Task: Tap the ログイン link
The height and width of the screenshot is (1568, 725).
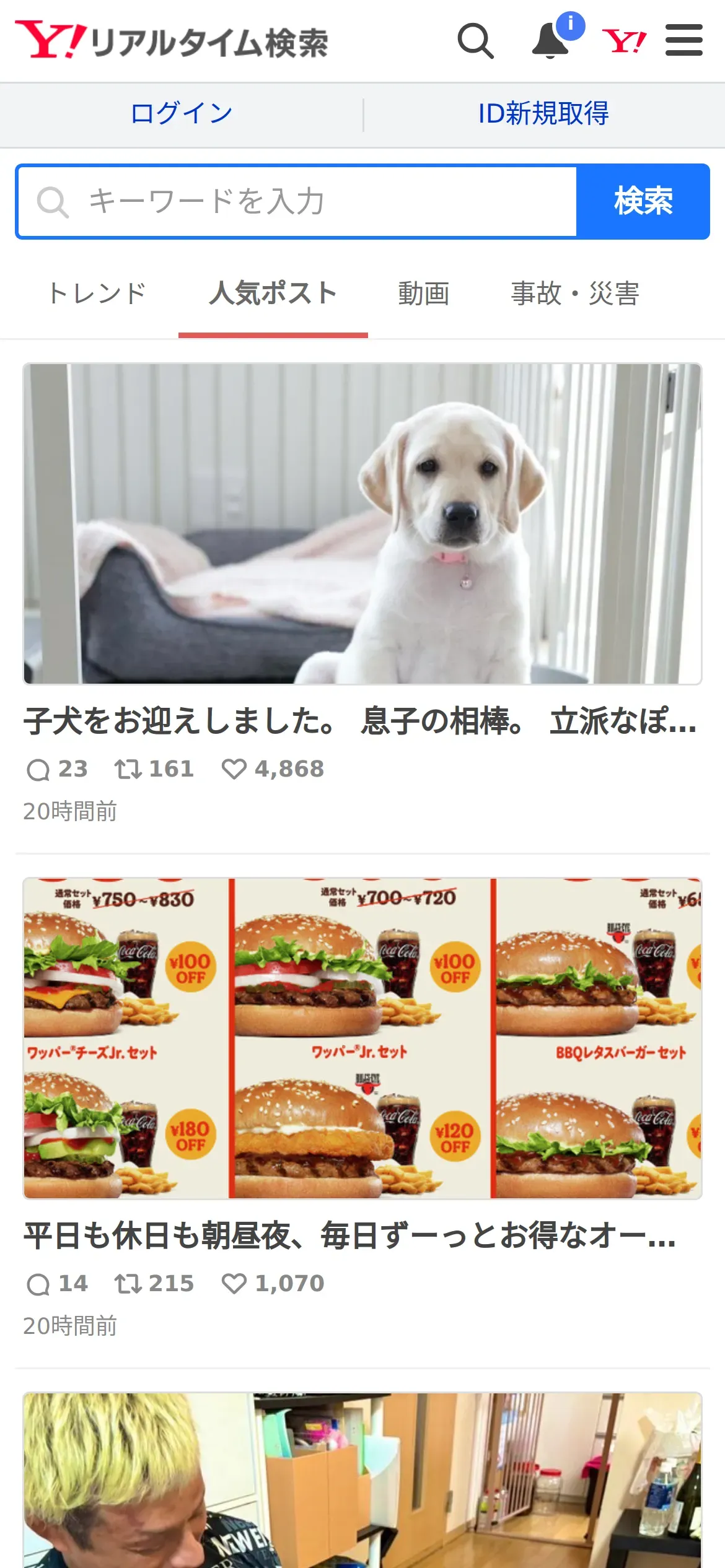Action: click(182, 114)
